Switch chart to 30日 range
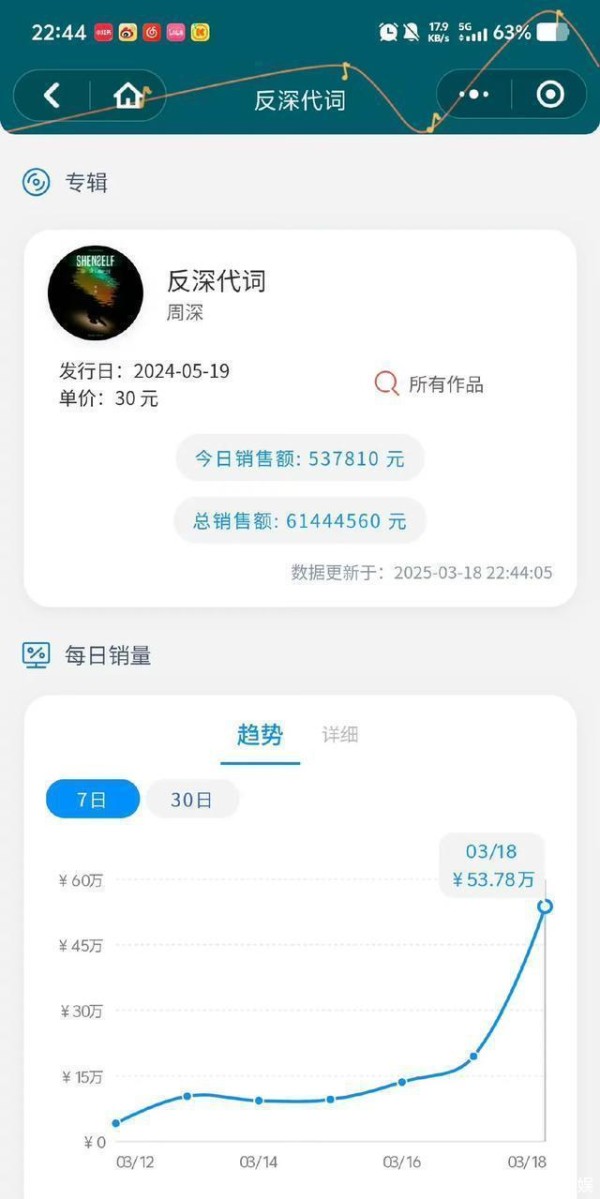The height and width of the screenshot is (1199, 600). [192, 800]
